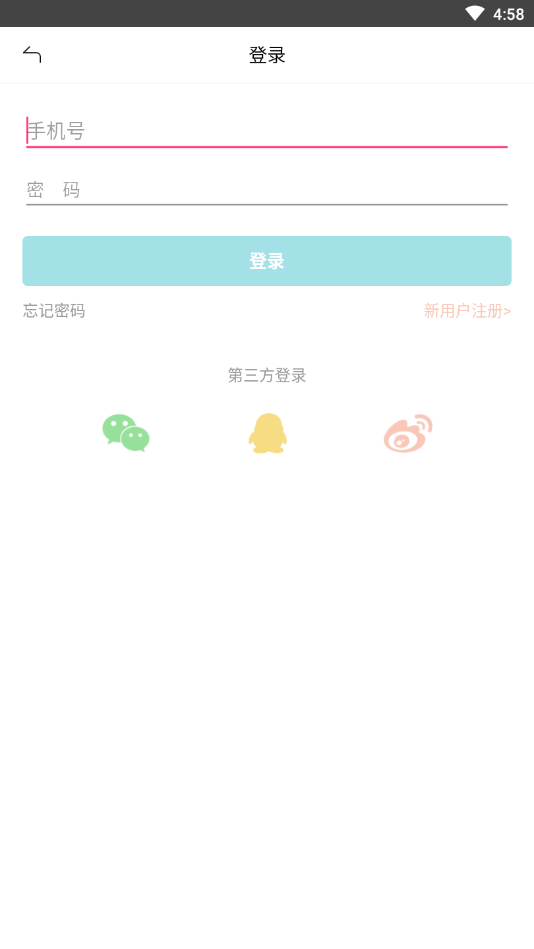Image resolution: width=534 pixels, height=949 pixels.
Task: Log in with the QQ penguin icon
Action: click(x=268, y=433)
